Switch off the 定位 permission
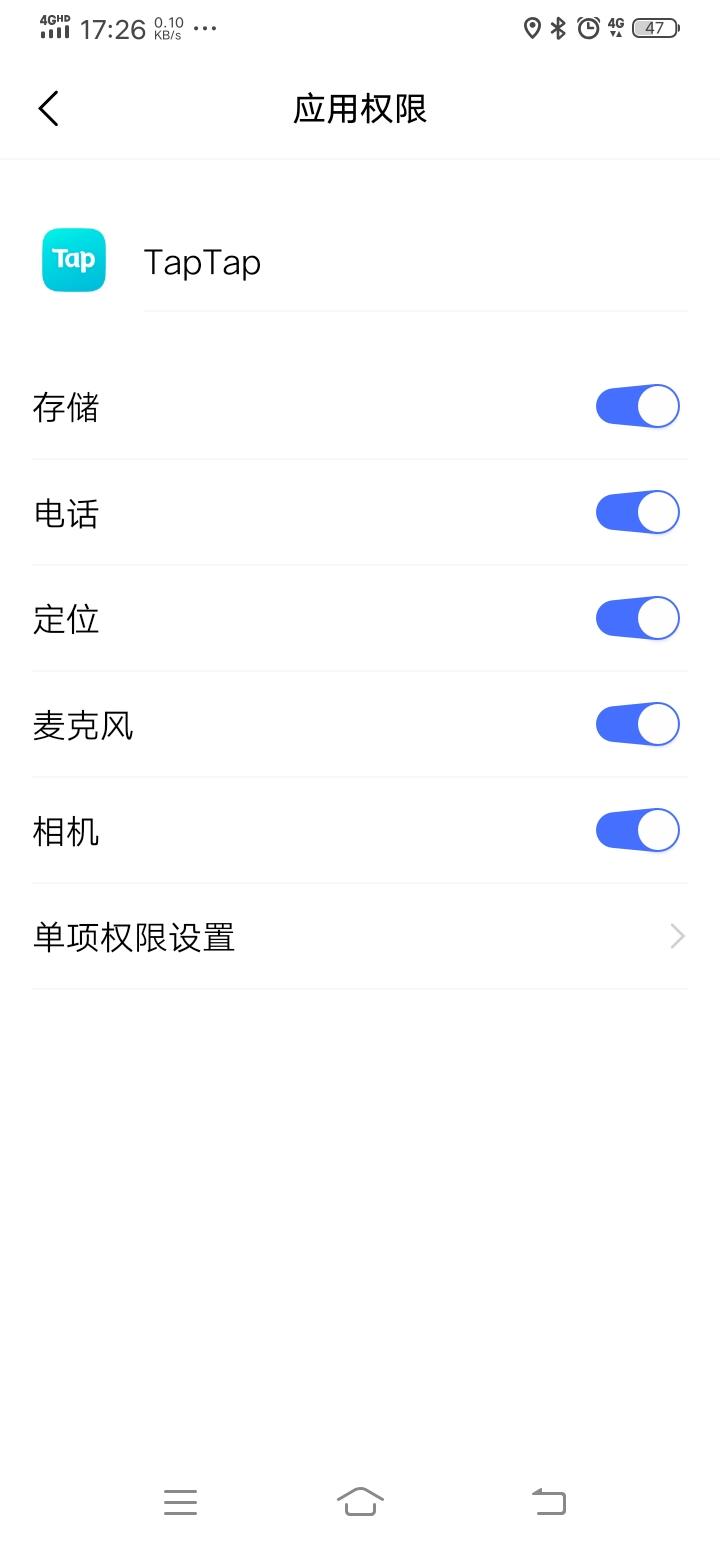 [638, 619]
